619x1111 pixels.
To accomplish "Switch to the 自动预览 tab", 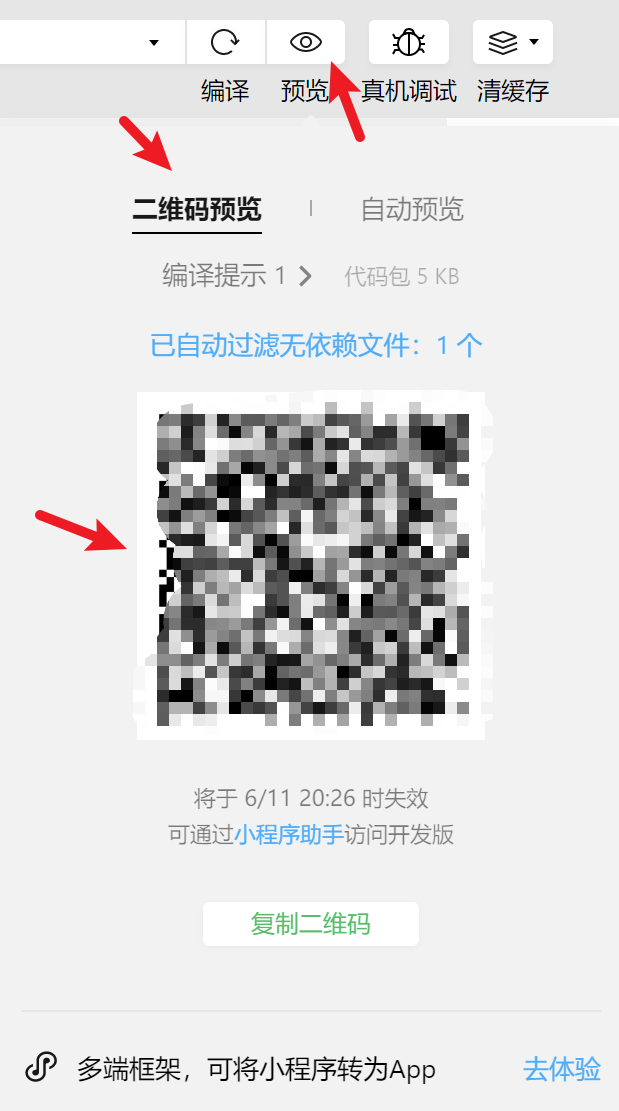I will point(412,209).
